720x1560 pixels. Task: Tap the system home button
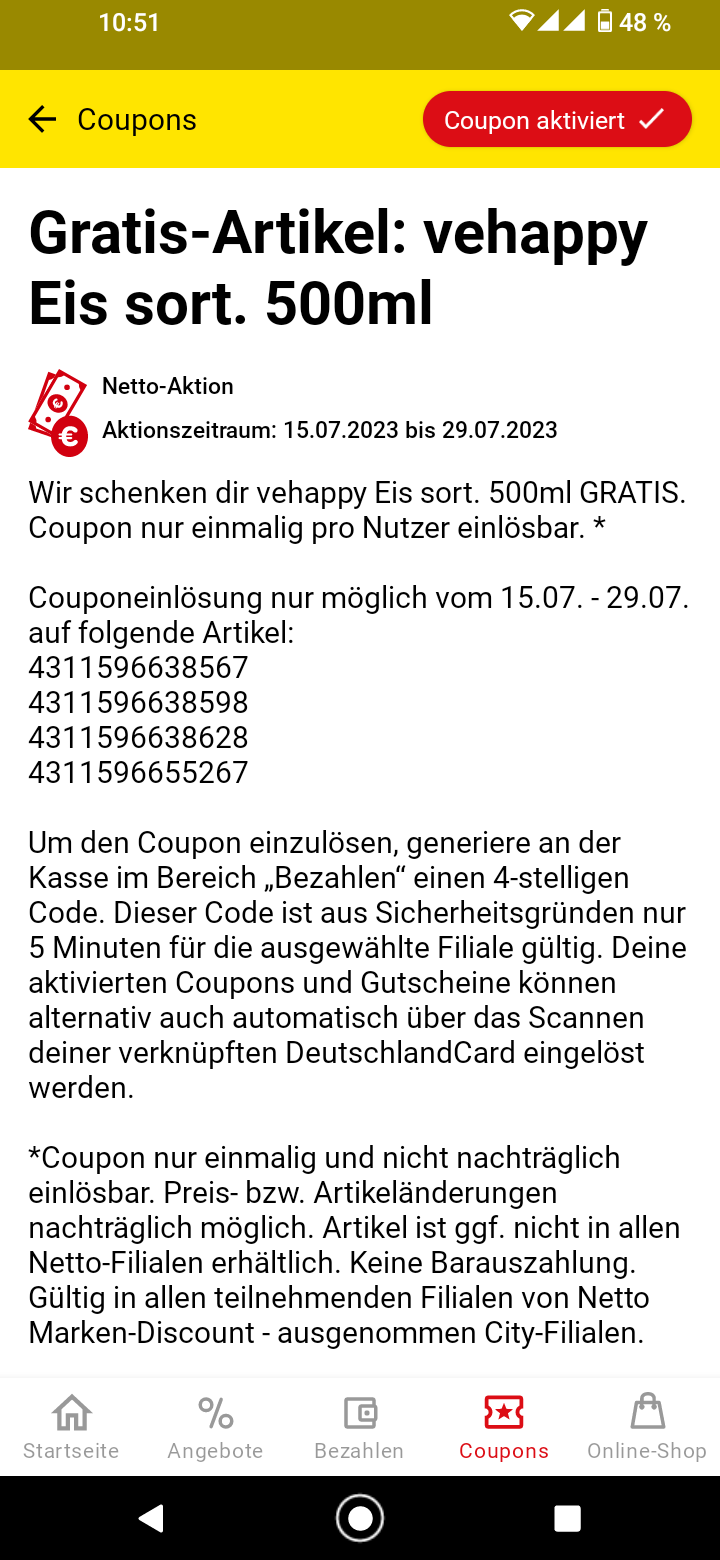pos(360,1519)
